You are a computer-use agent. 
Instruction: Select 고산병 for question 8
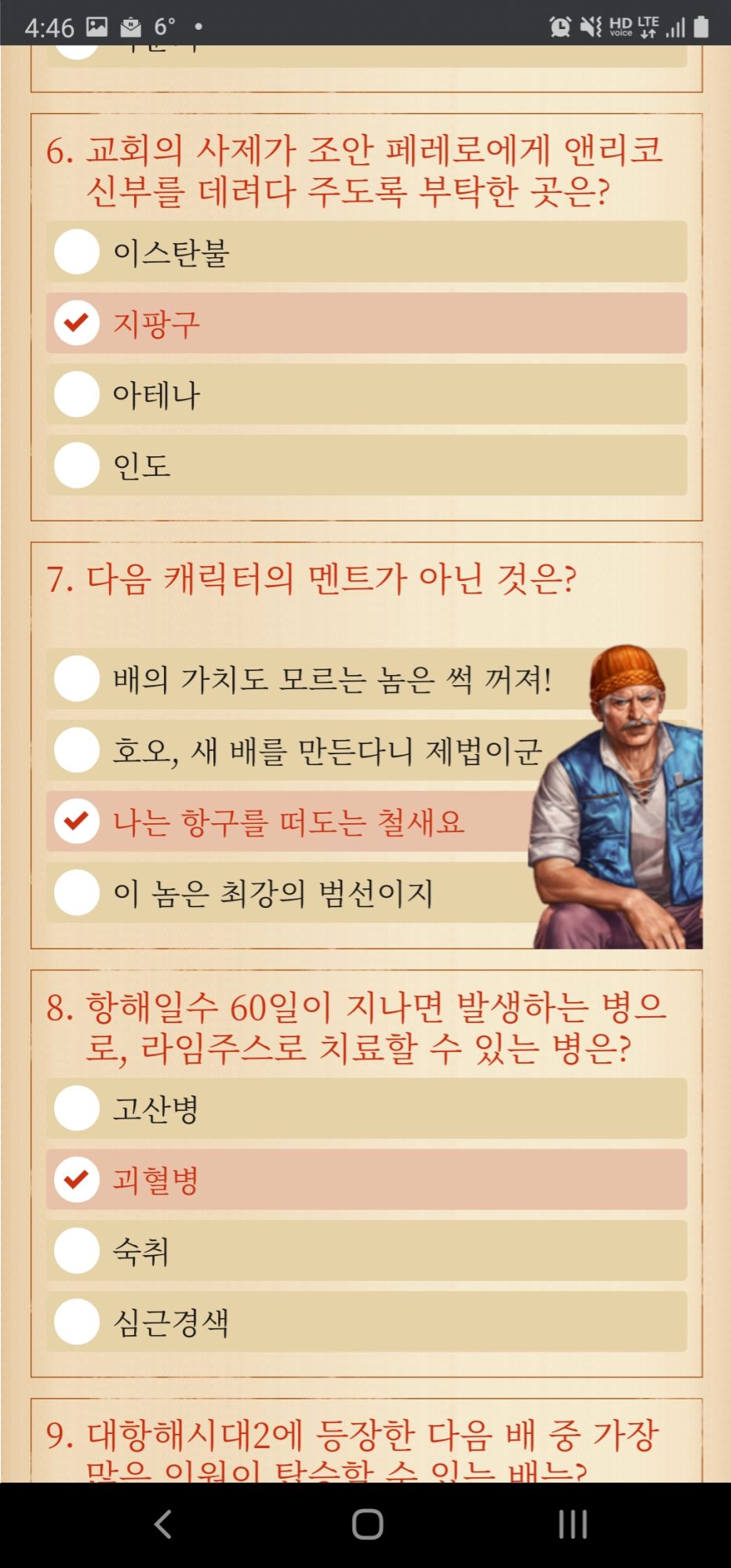366,1109
